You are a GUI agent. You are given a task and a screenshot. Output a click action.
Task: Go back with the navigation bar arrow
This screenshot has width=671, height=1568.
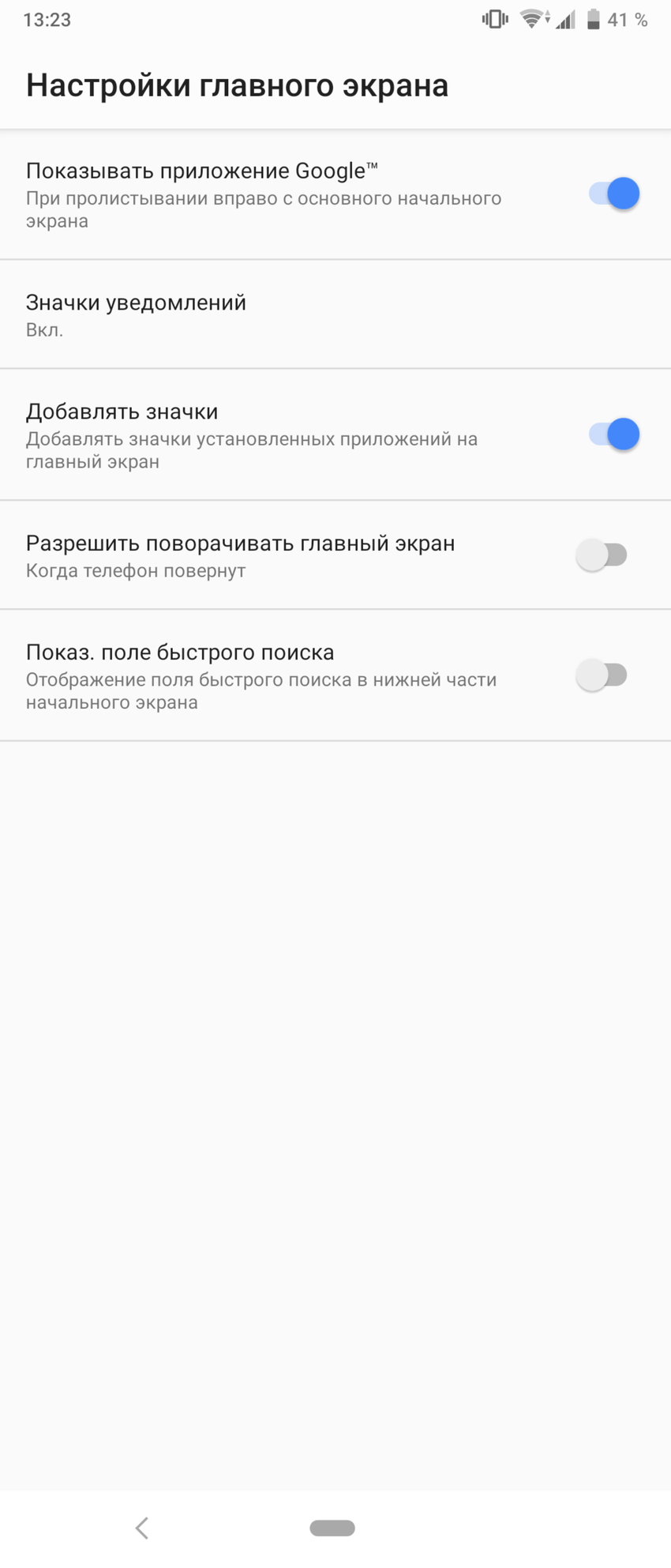[142, 1528]
